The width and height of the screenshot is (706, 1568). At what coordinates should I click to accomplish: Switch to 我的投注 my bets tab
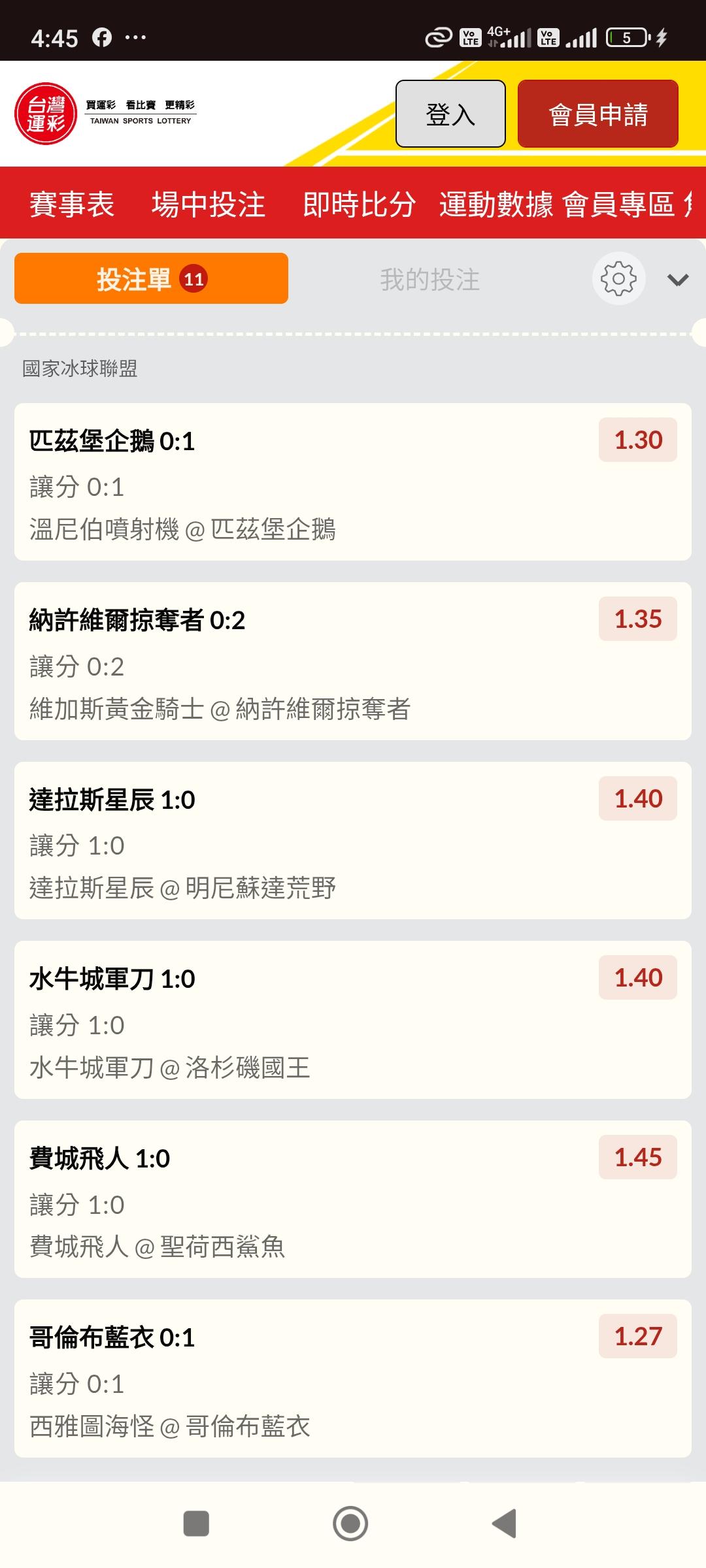(429, 280)
